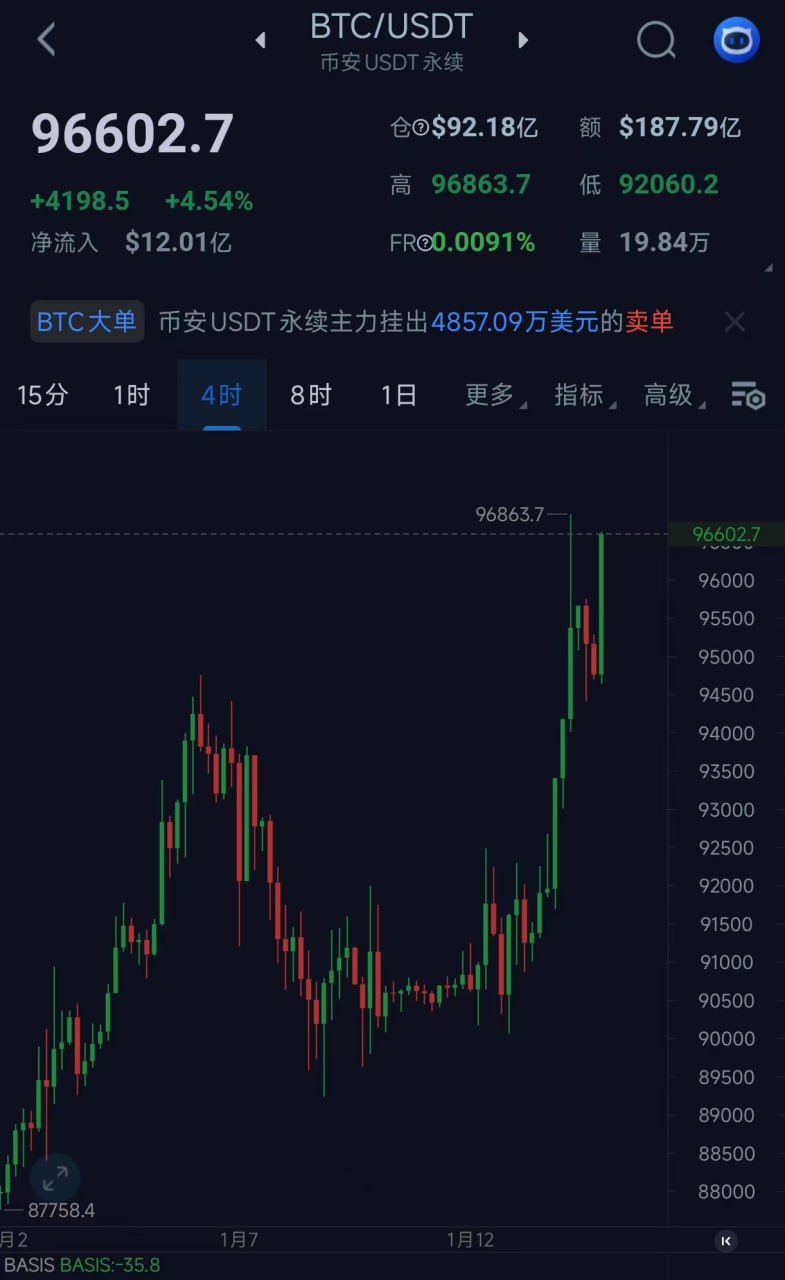The width and height of the screenshot is (785, 1280).
Task: Open the search magnifier icon
Action: coord(656,40)
